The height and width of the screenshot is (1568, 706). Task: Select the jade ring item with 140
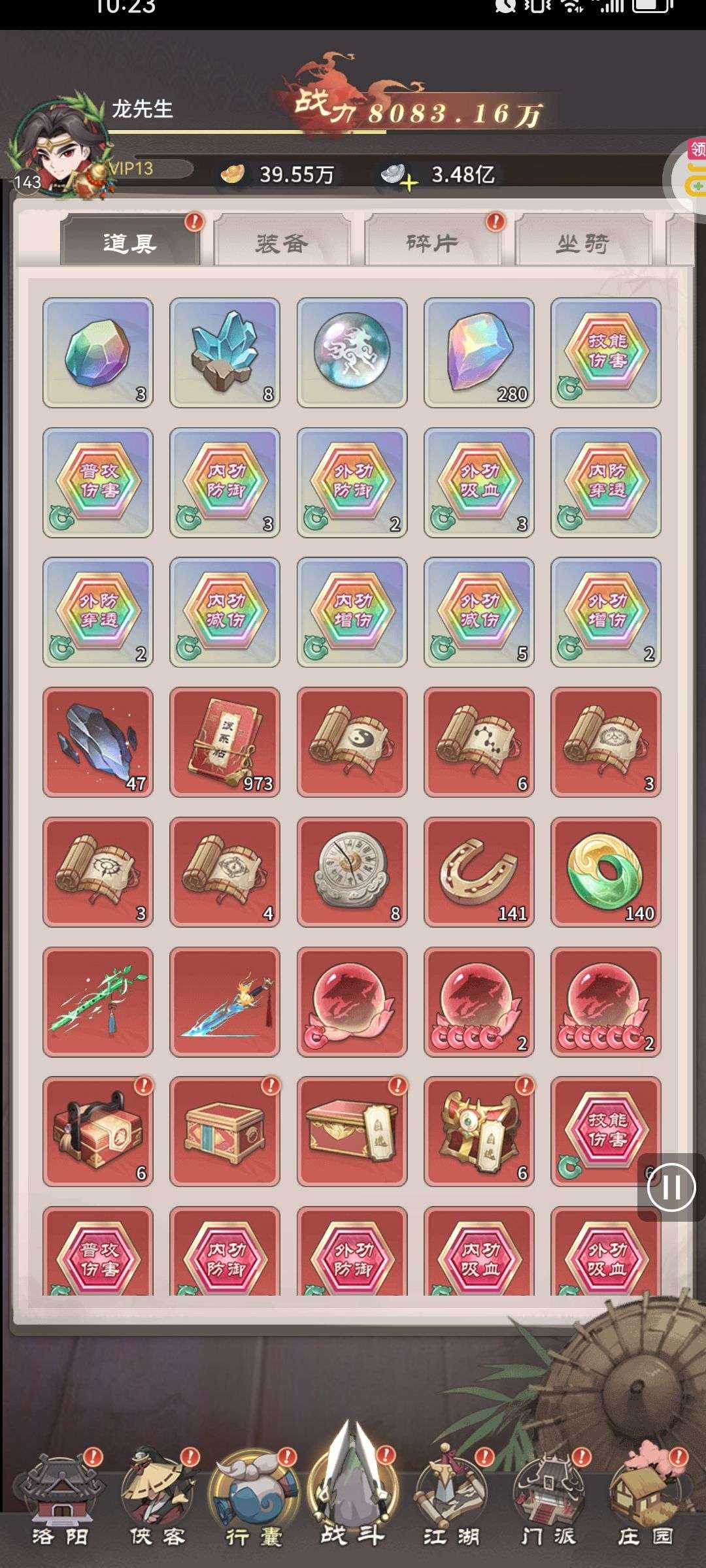(605, 872)
